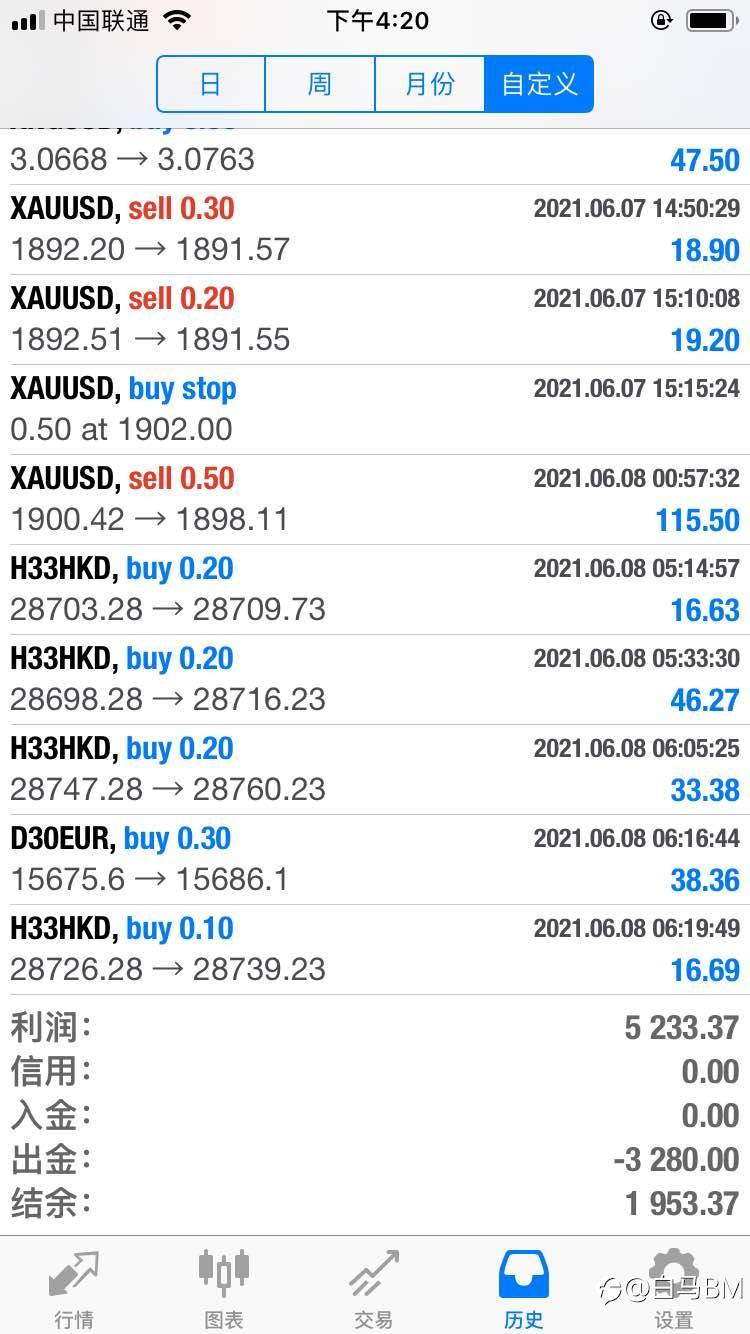The width and height of the screenshot is (750, 1334).
Task: Open XAUUSD sell 0.30 trade details
Action: (375, 230)
